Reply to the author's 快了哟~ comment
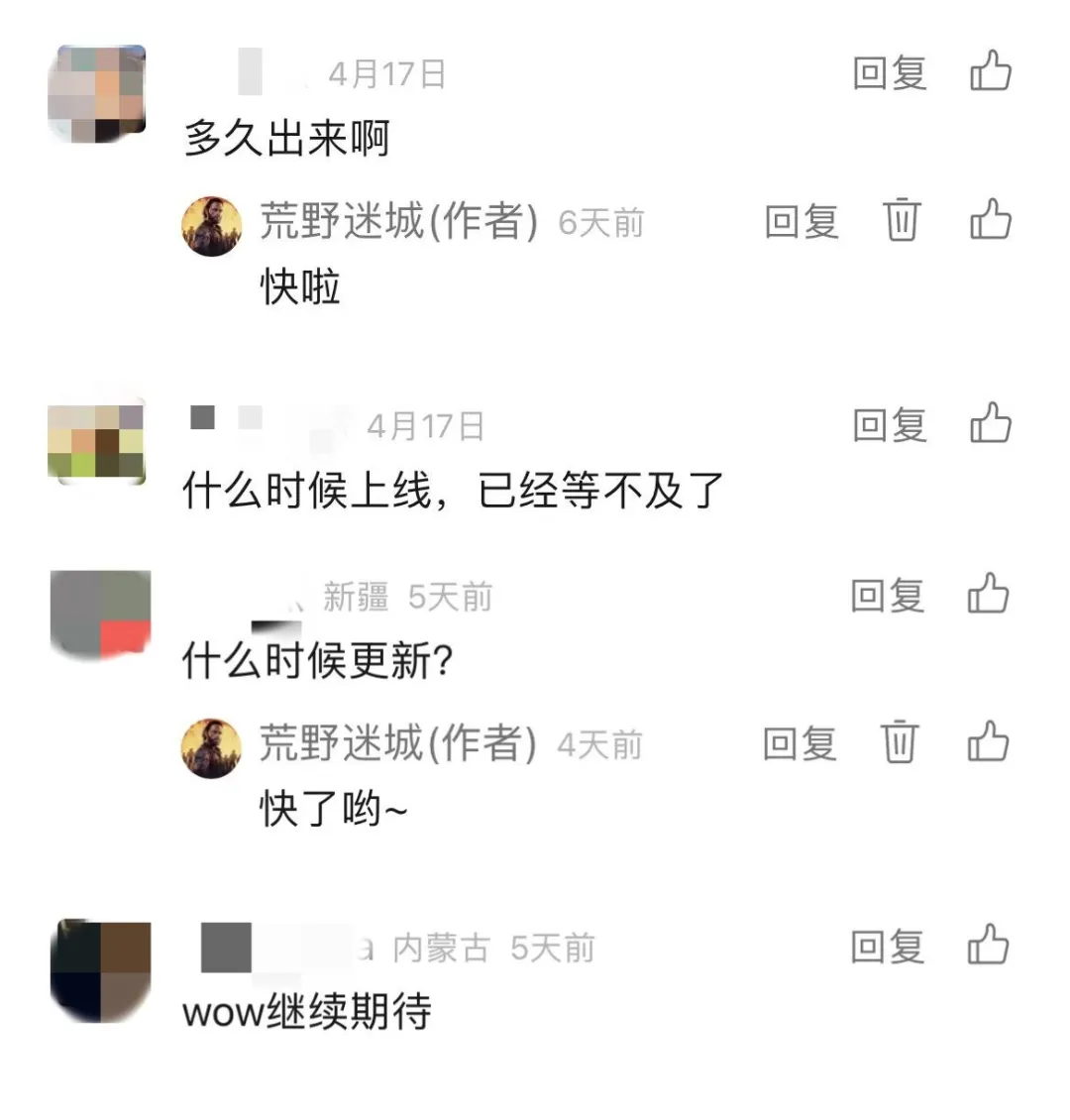The width and height of the screenshot is (1070, 1120). coord(799,743)
